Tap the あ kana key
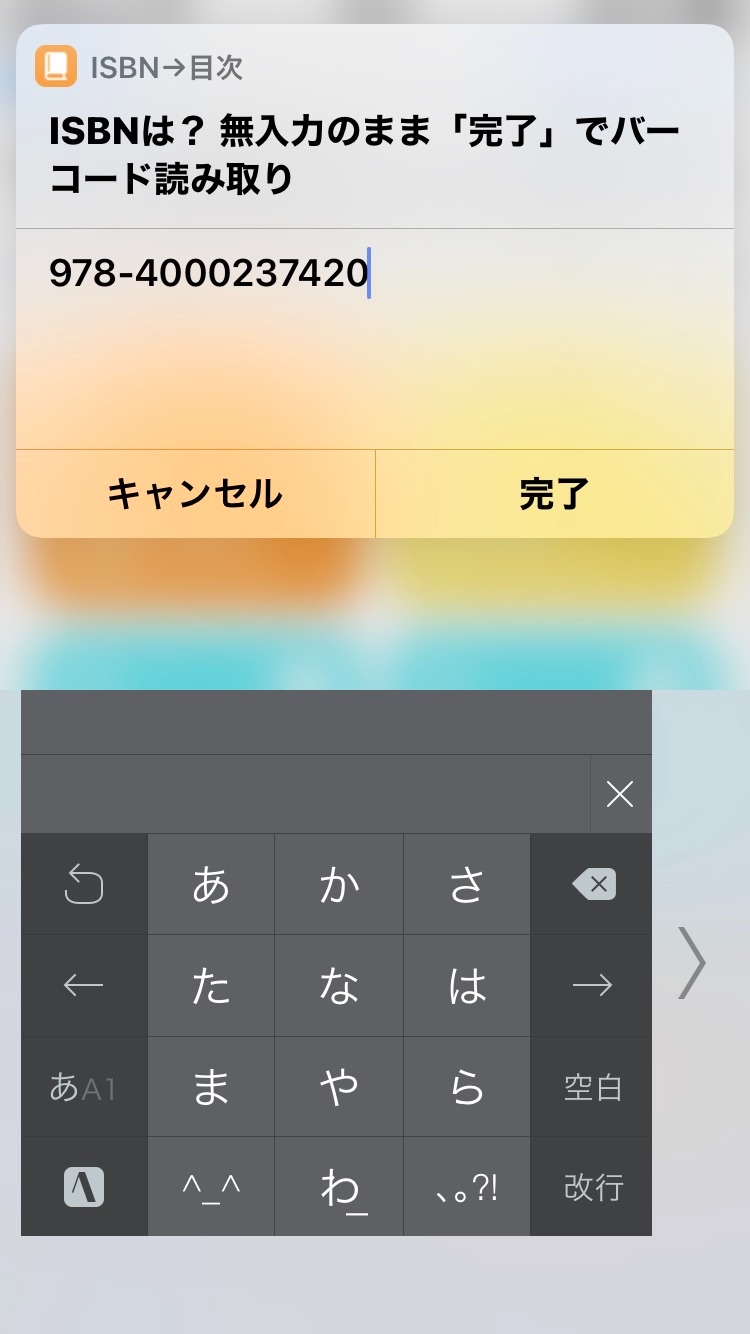This screenshot has width=750, height=1334. 211,884
